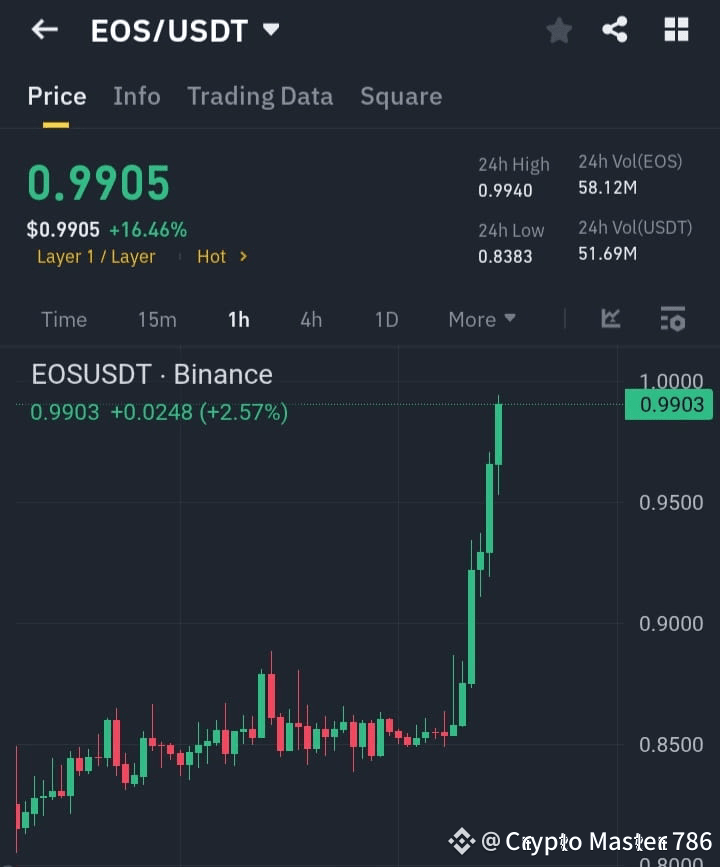The height and width of the screenshot is (867, 720).
Task: Expand the More timeframe dropdown
Action: 481,319
